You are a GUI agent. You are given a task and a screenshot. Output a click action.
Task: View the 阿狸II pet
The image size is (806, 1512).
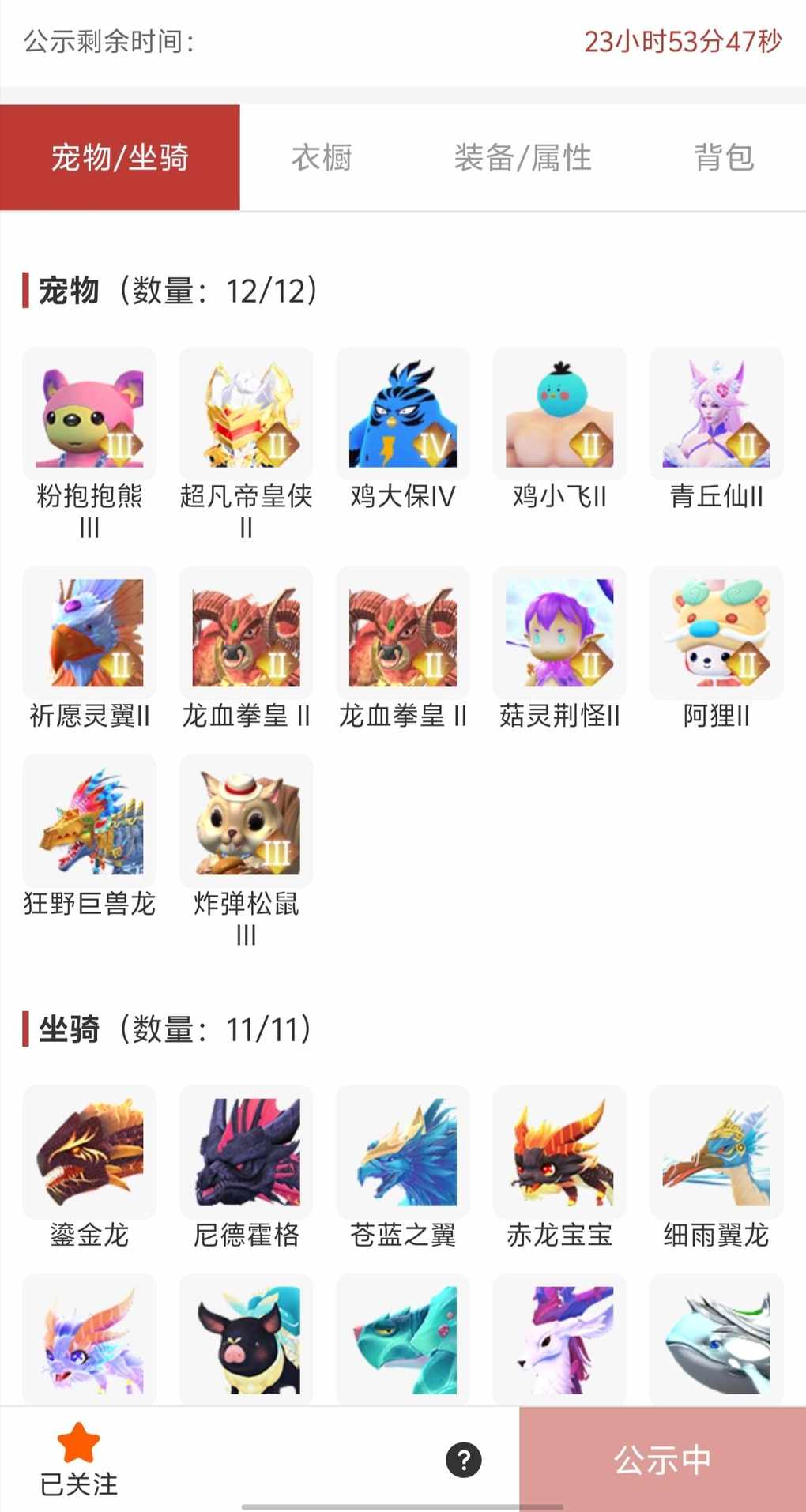716,633
